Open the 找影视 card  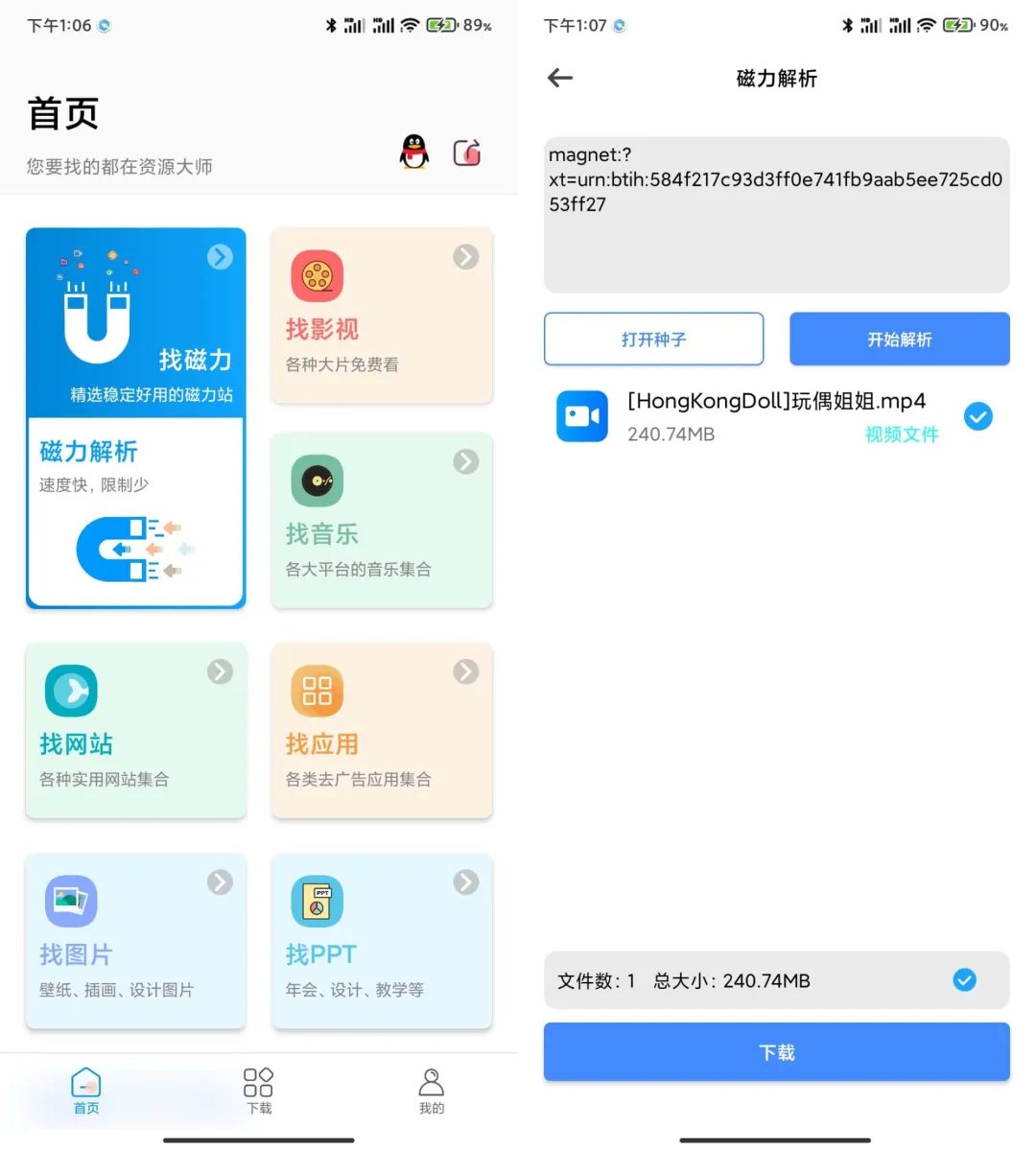click(x=382, y=316)
